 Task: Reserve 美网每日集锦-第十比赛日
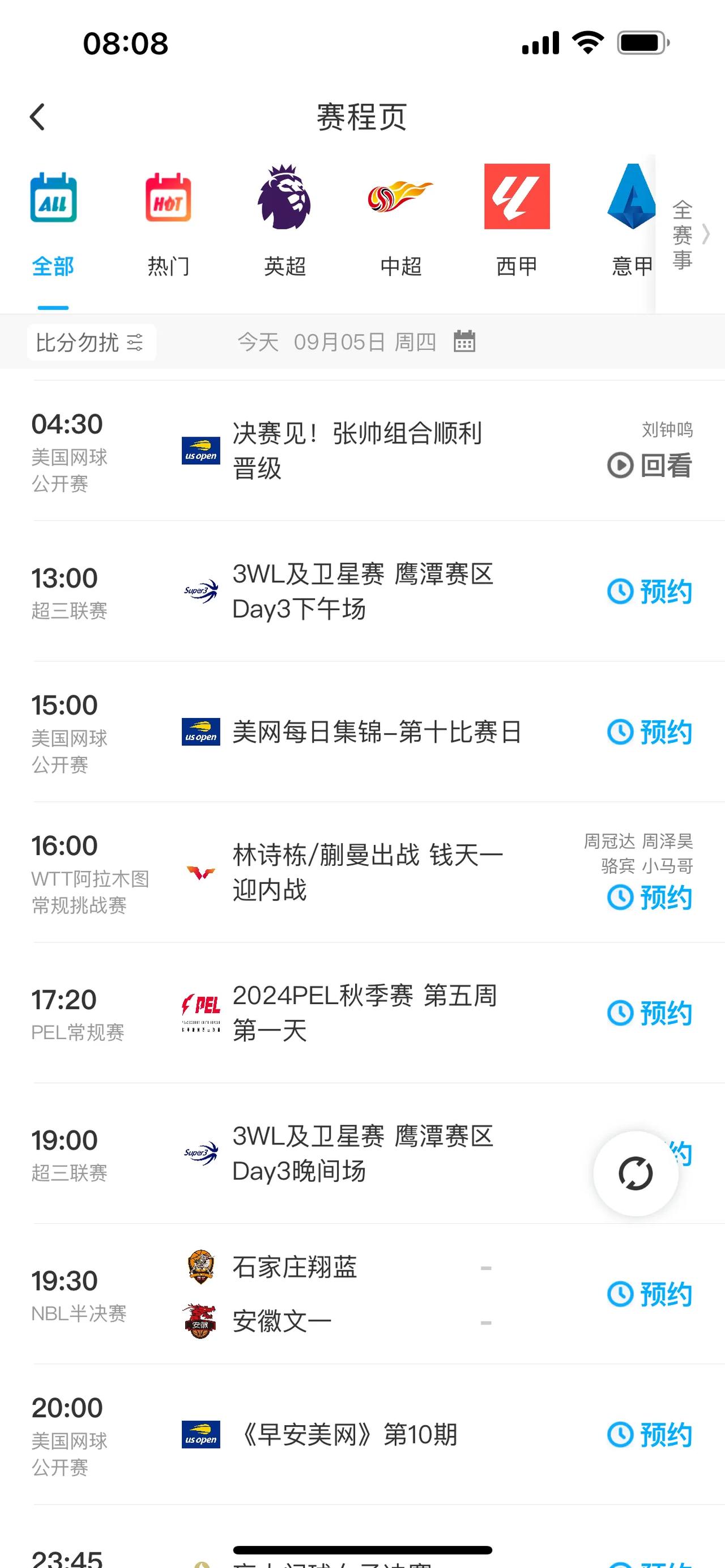pyautogui.click(x=650, y=732)
